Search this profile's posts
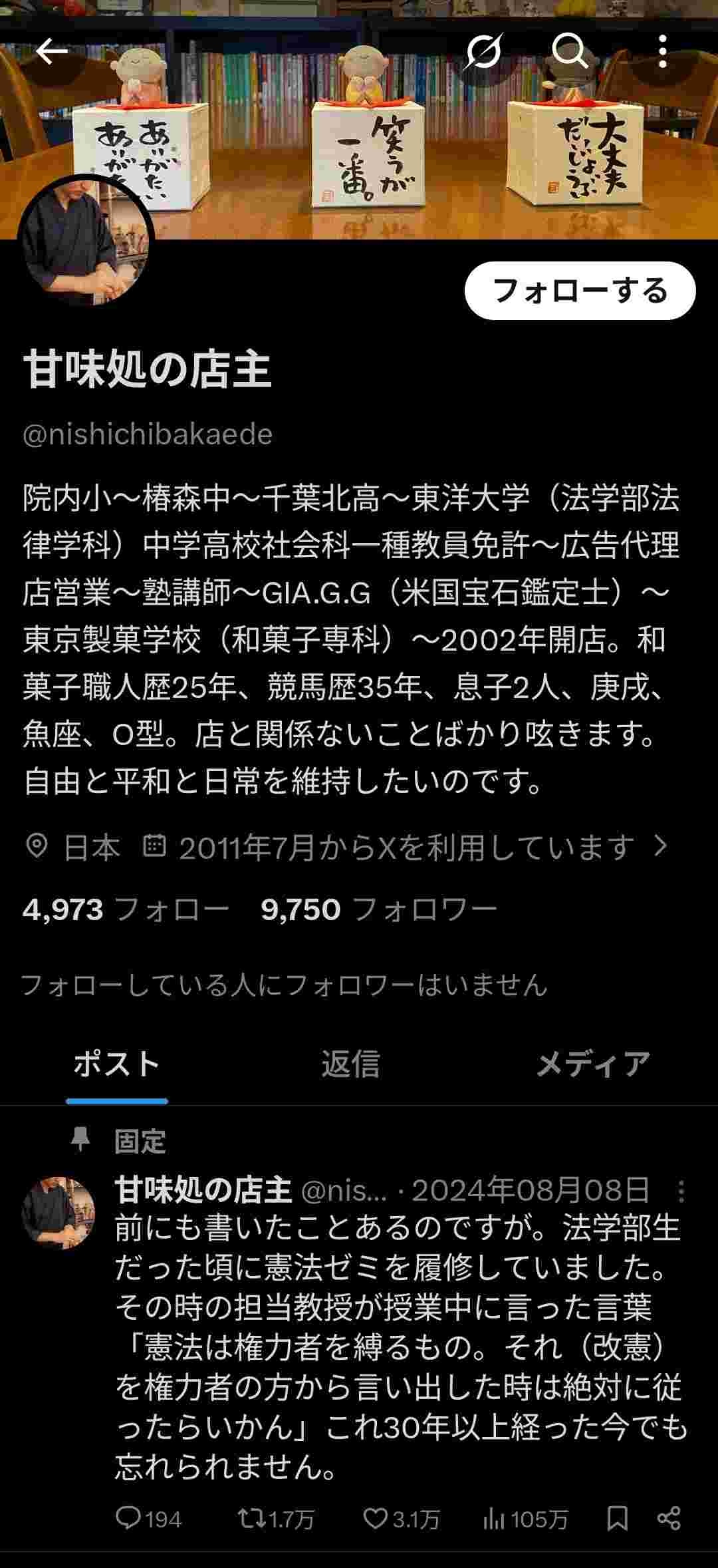The image size is (718, 1568). point(570,51)
